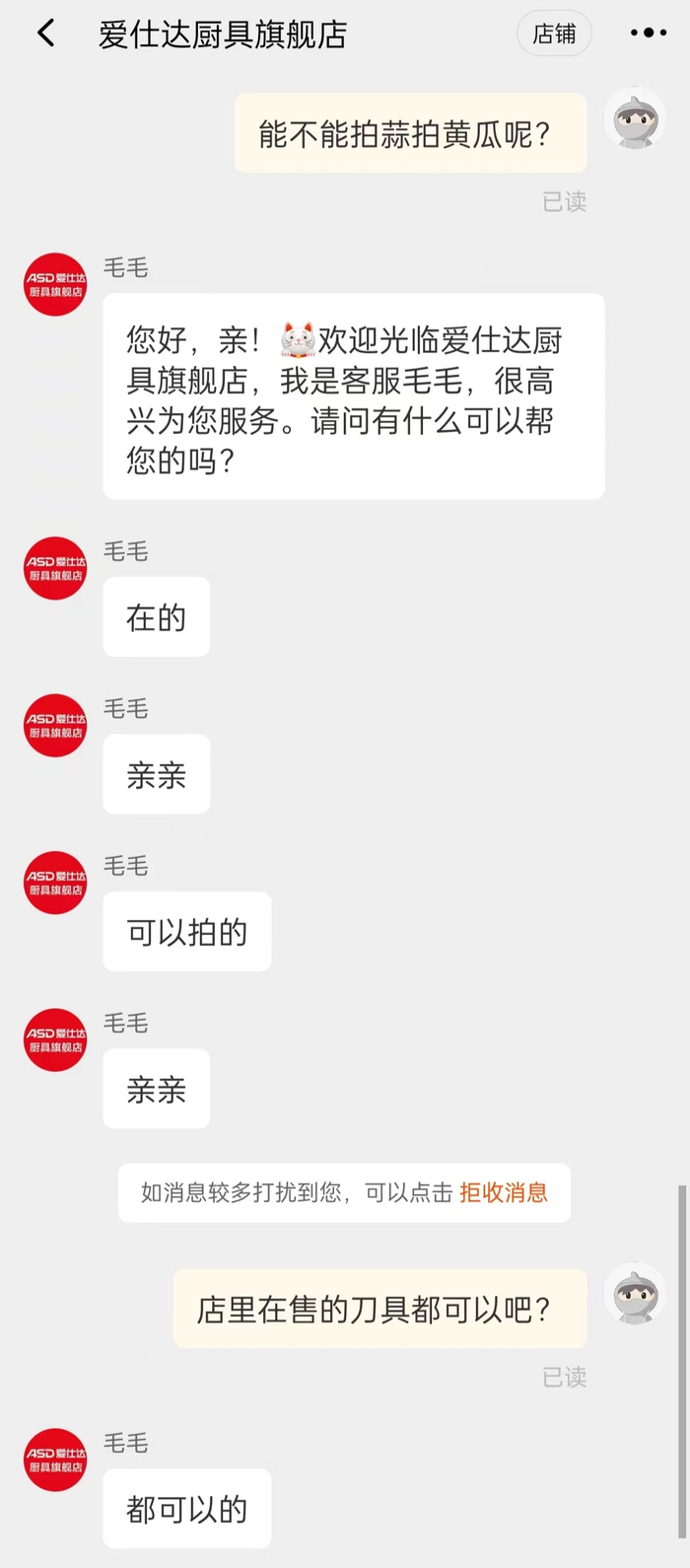Open the 店铺 store page button
The width and height of the screenshot is (690, 1568).
click(554, 34)
